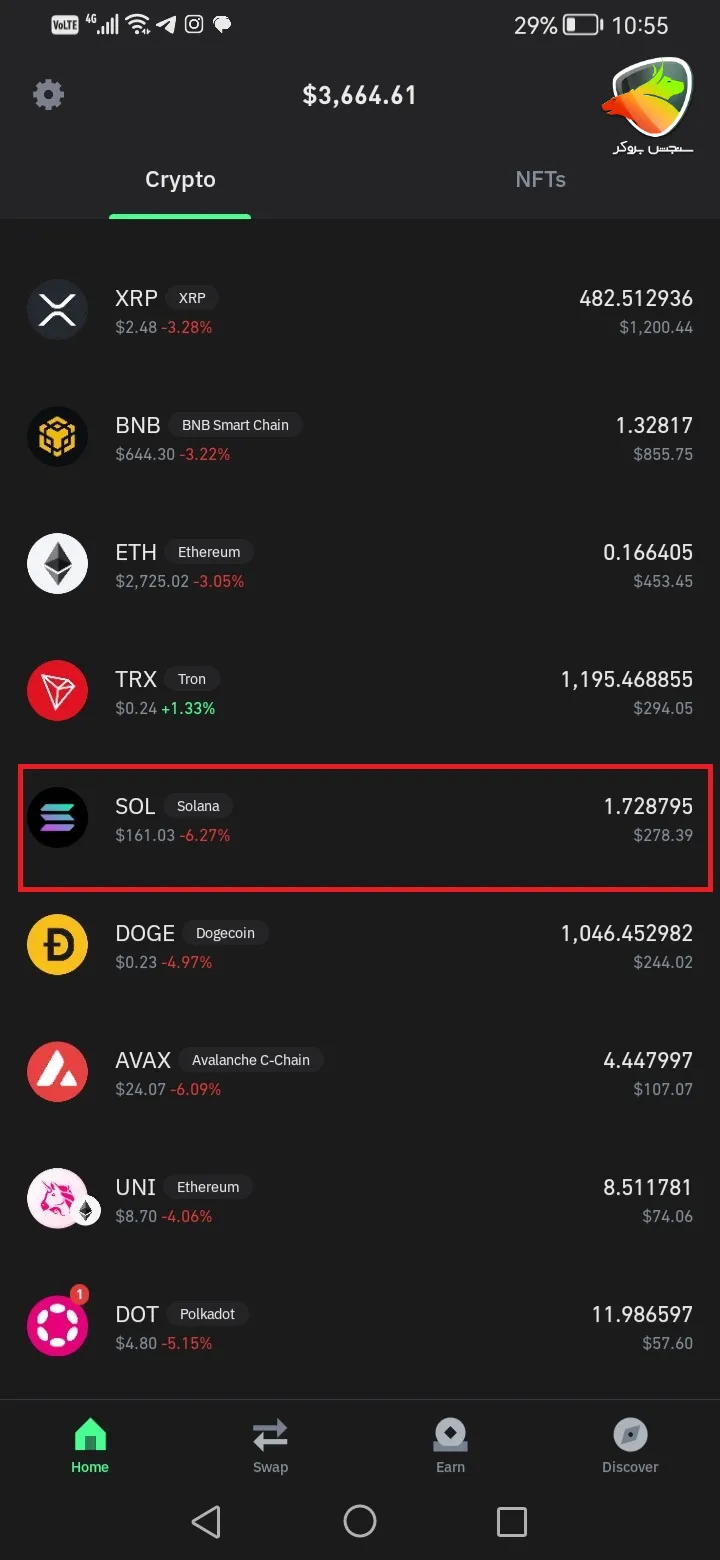Viewport: 720px width, 1560px height.
Task: Tap the system back button
Action: (206, 1522)
